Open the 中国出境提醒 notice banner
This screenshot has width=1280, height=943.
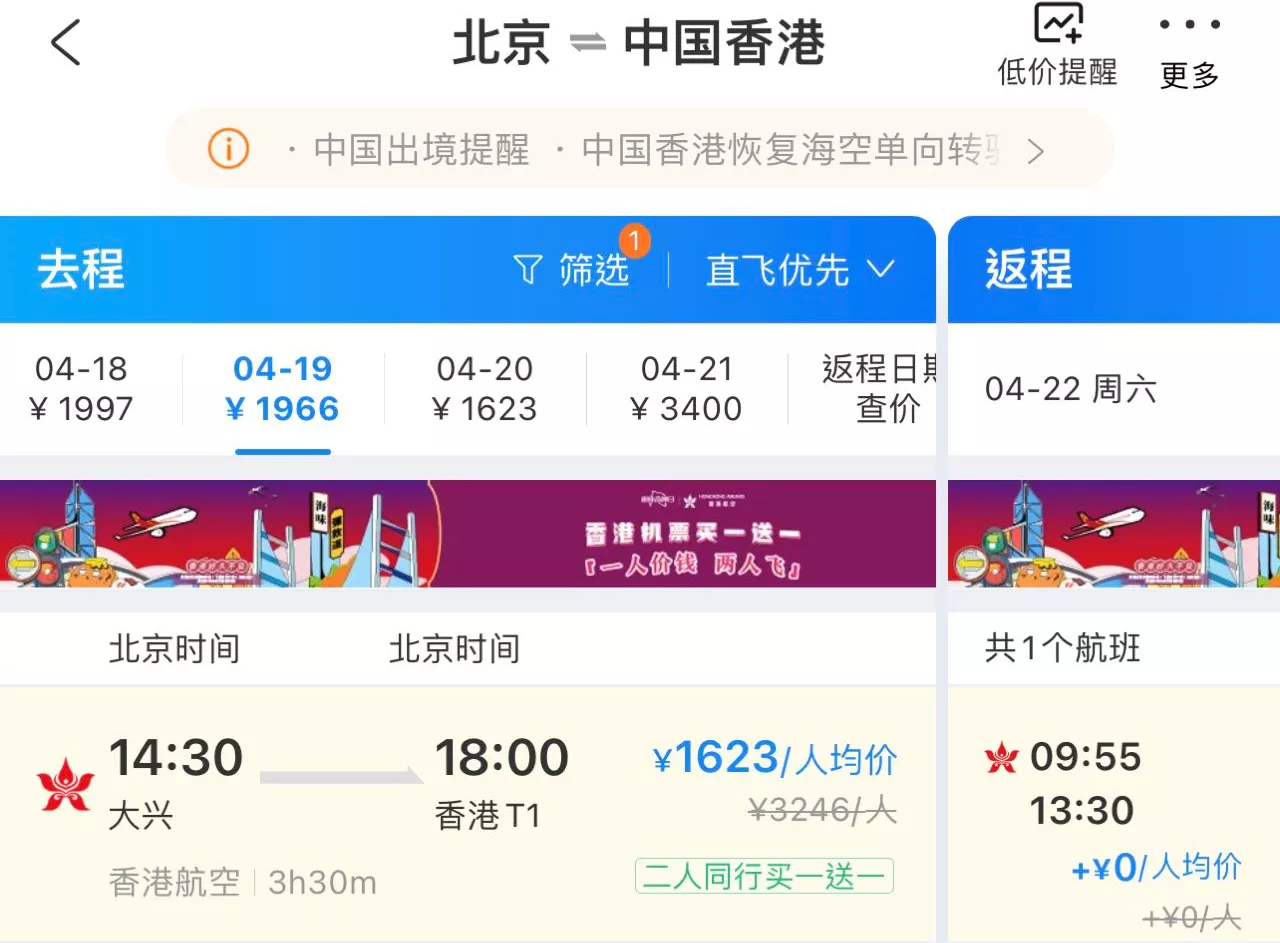(x=638, y=151)
